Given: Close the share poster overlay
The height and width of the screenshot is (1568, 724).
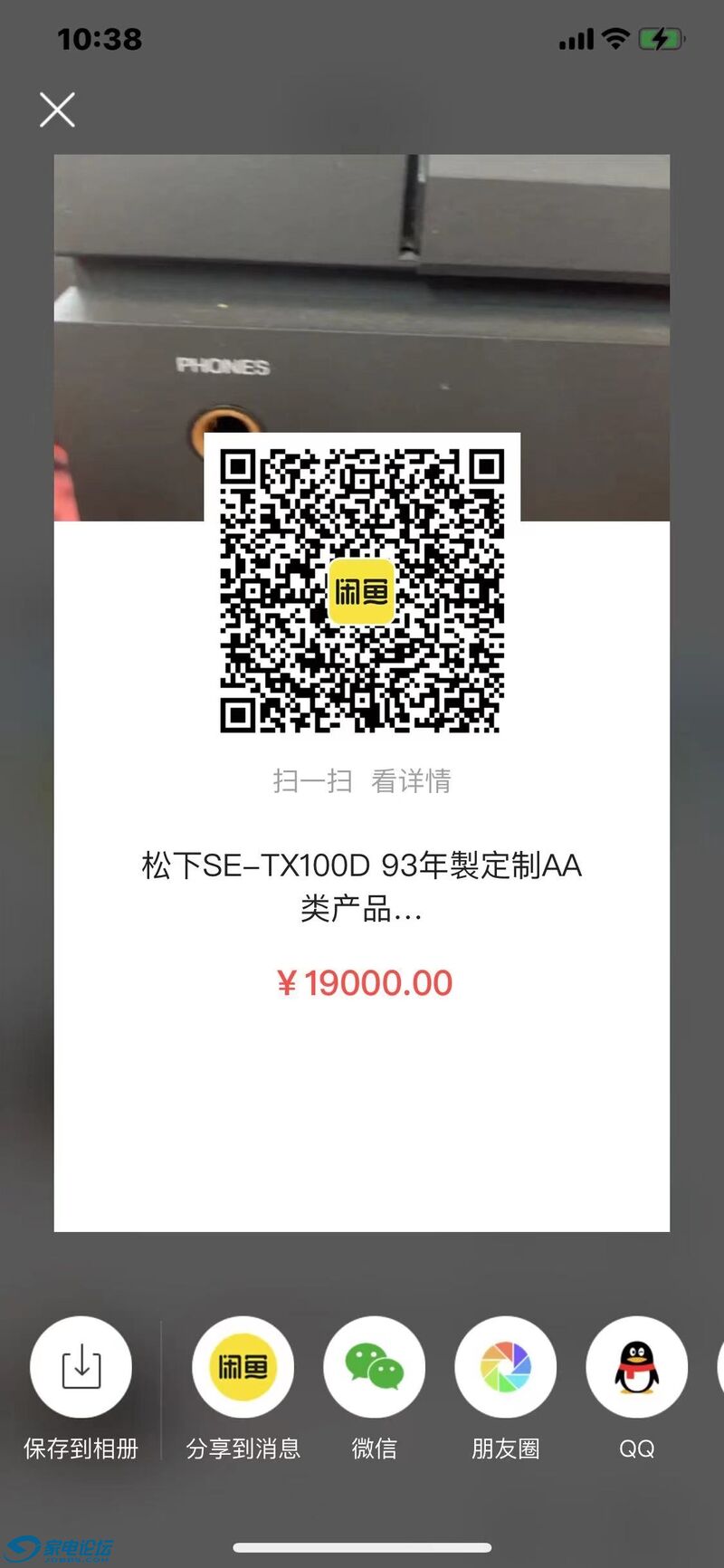Looking at the screenshot, I should [x=57, y=110].
